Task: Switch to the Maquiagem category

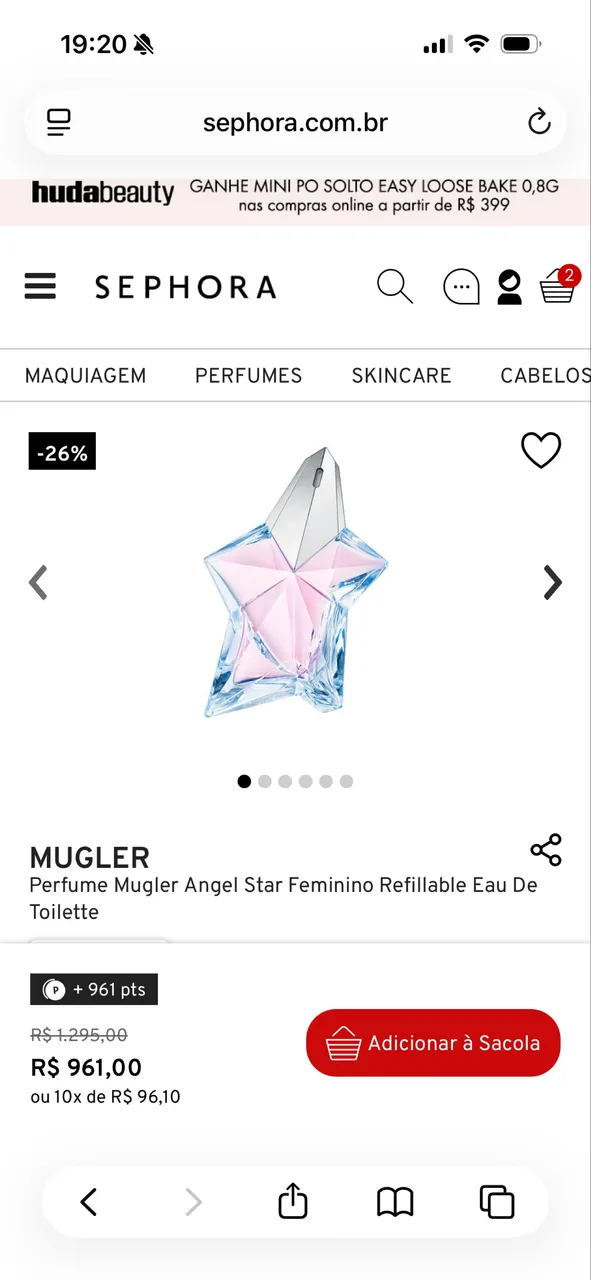Action: pyautogui.click(x=85, y=376)
